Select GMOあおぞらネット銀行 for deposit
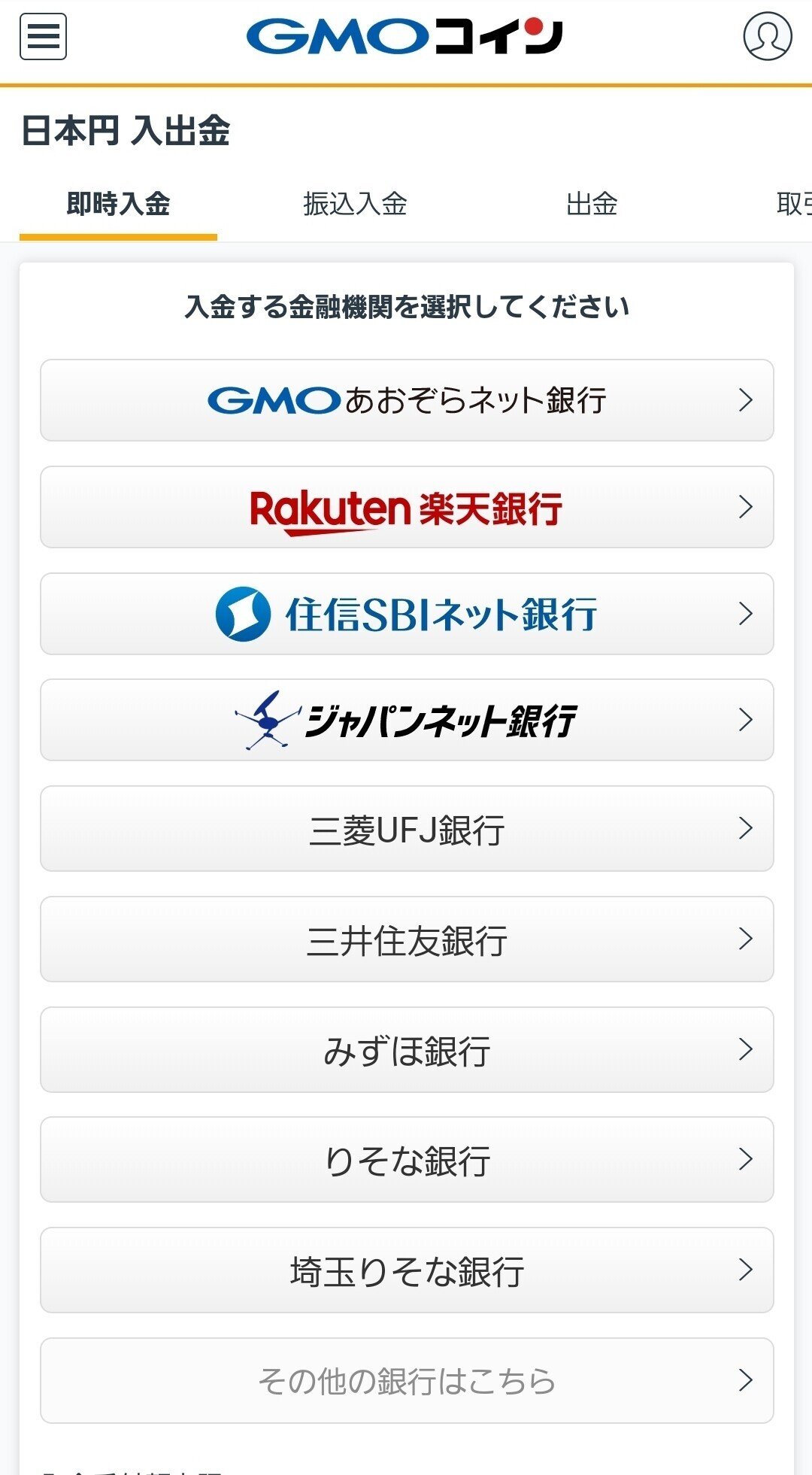Screen dimensions: 812x1475 pyautogui.click(x=407, y=400)
